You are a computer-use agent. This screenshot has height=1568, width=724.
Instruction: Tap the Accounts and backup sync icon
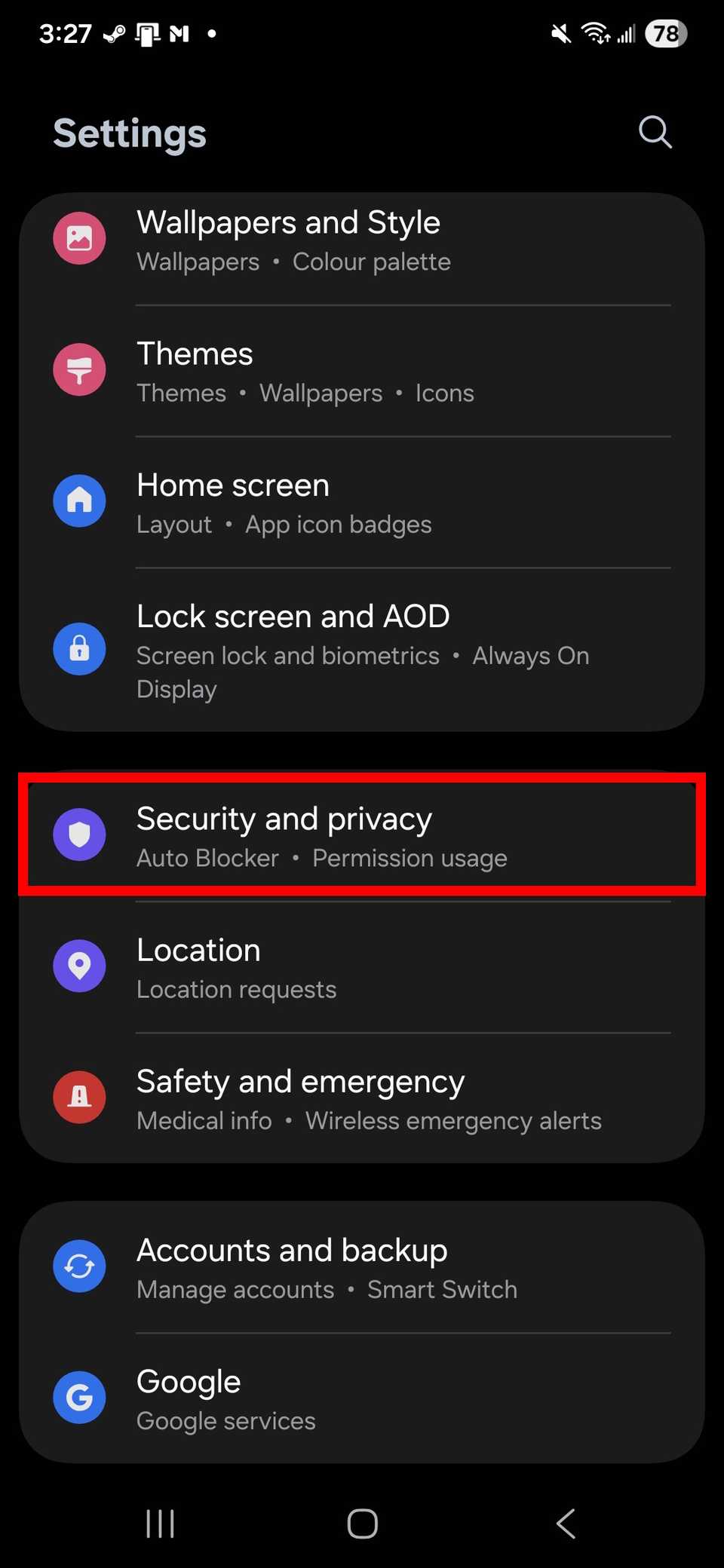(x=79, y=1266)
